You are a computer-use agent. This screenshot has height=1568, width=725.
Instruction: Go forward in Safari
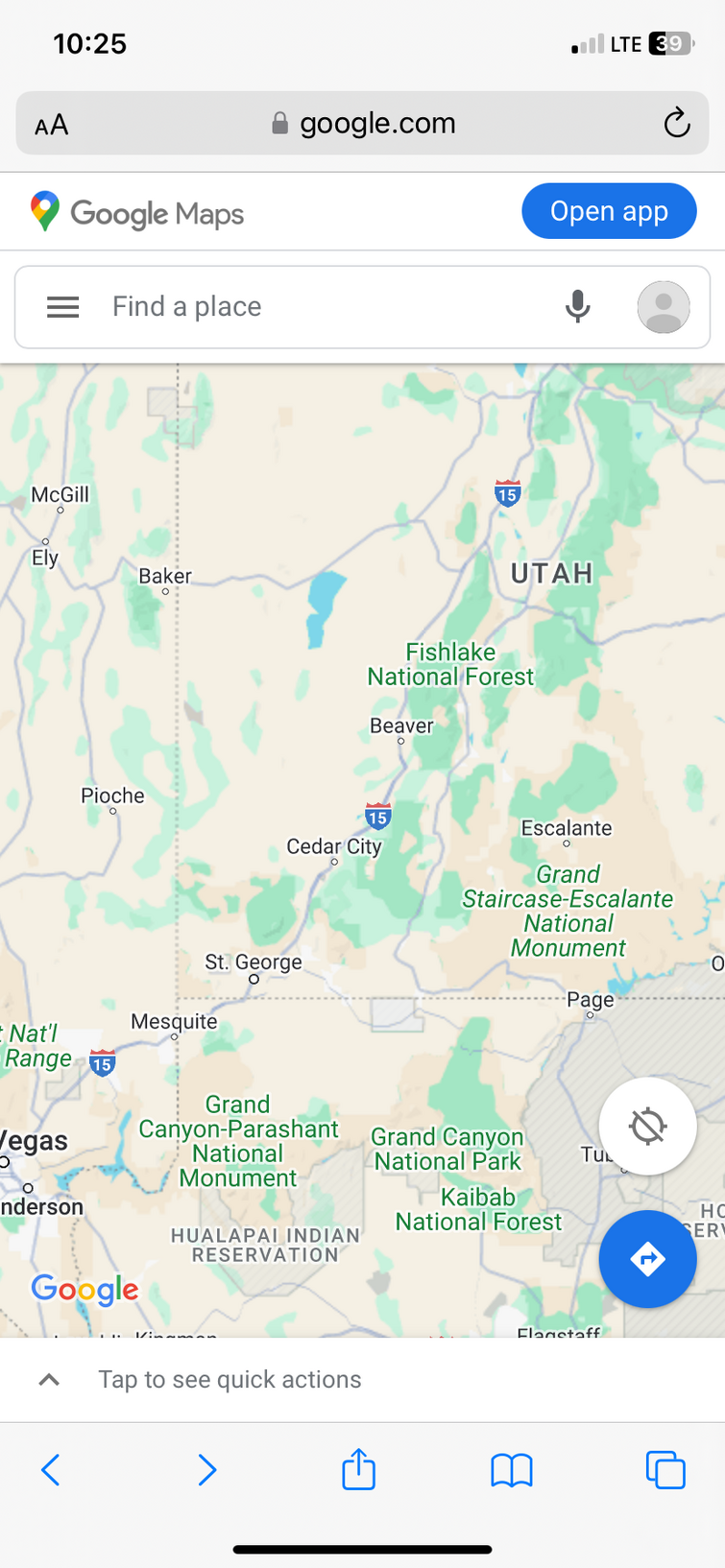click(x=206, y=1469)
